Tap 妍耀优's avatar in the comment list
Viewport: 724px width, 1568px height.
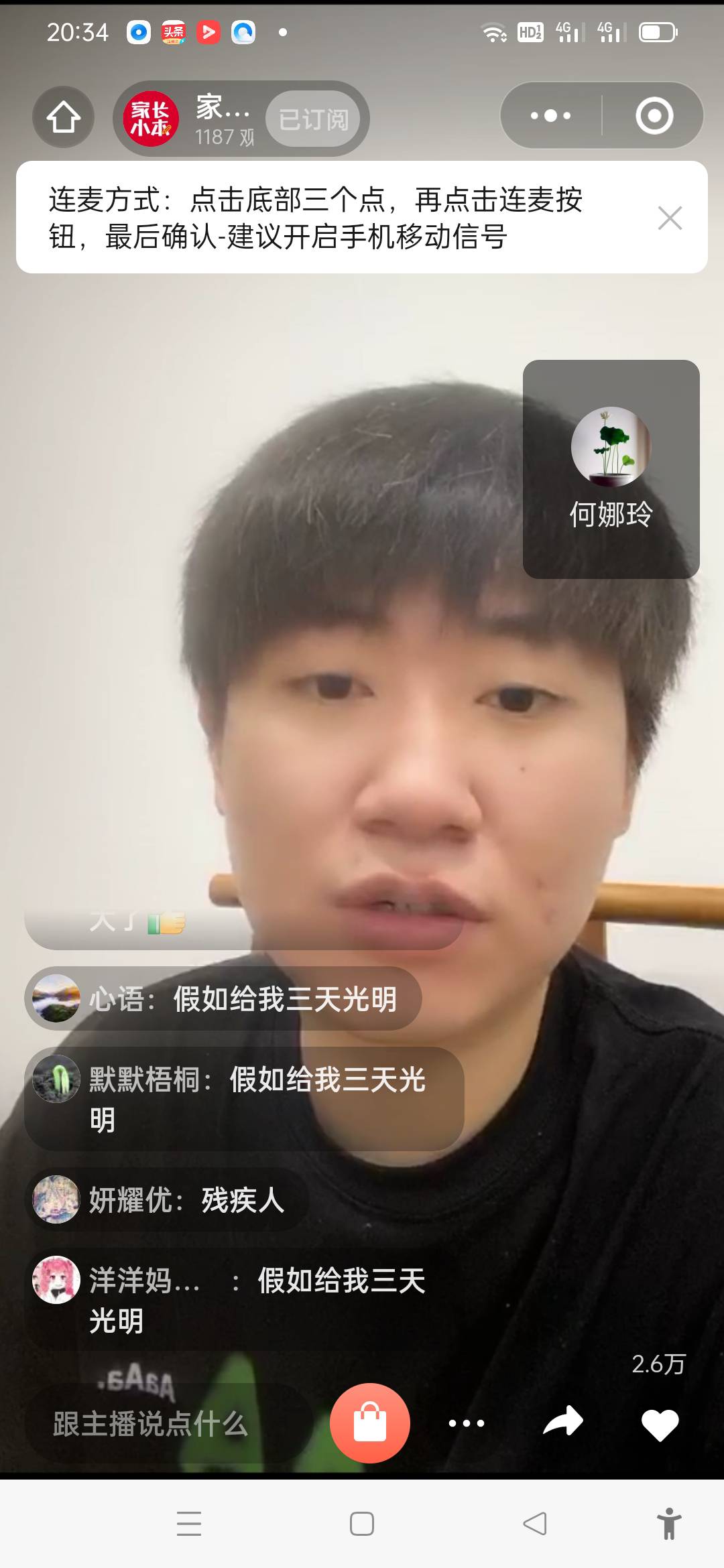pyautogui.click(x=56, y=1200)
